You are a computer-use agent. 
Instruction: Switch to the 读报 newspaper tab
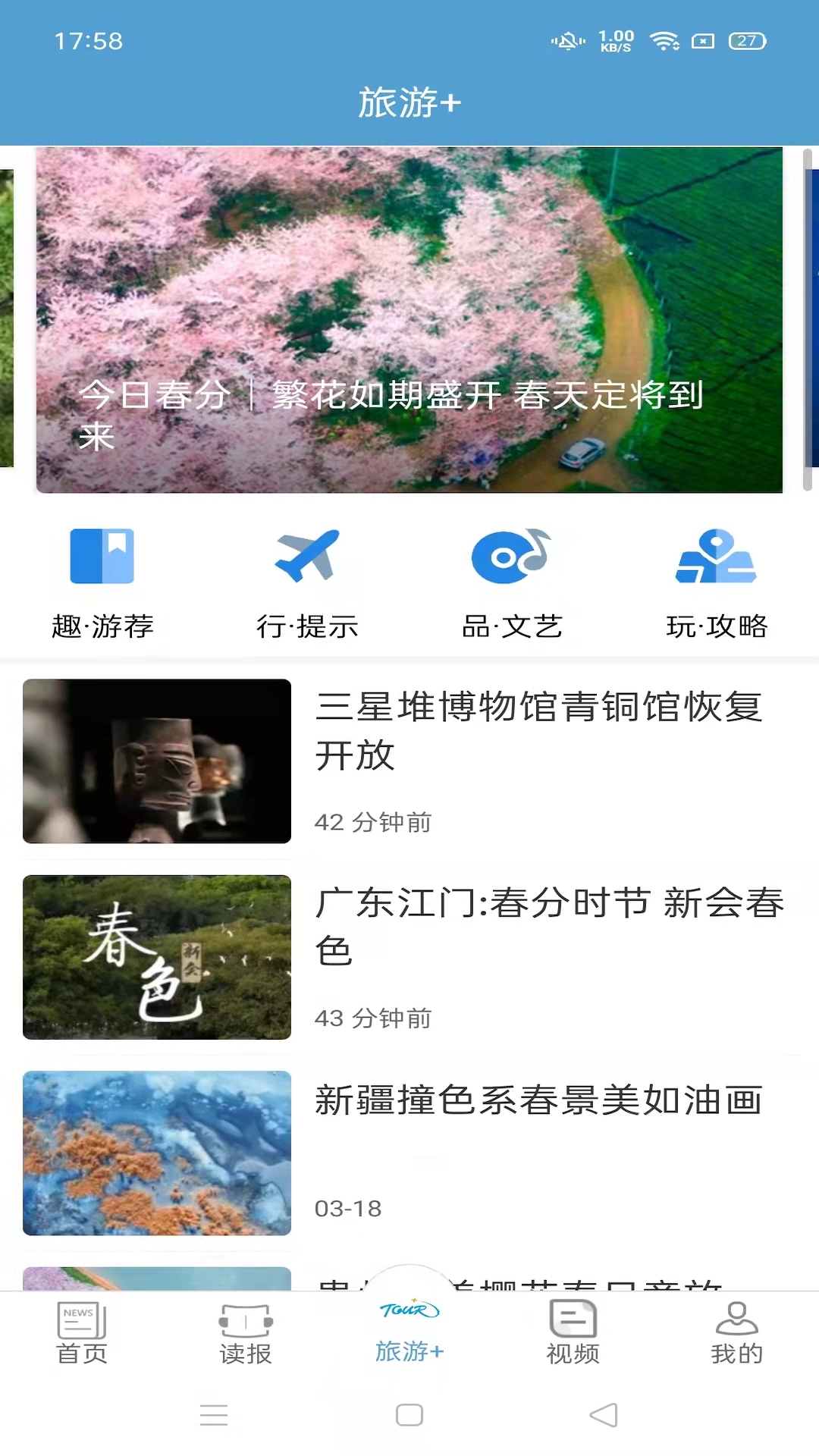point(246,1333)
